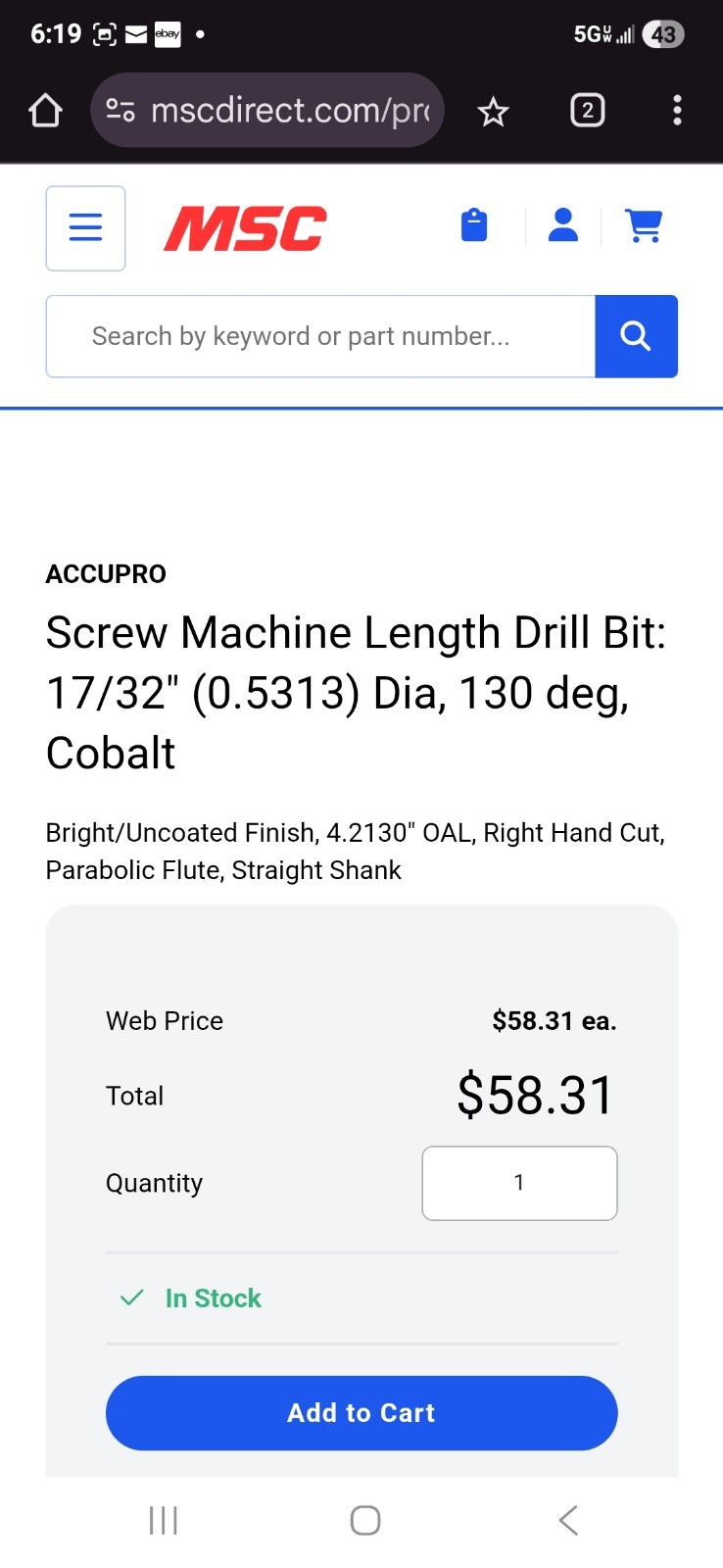The image size is (723, 1568).
Task: Open the hamburger menu button
Action: (x=85, y=227)
